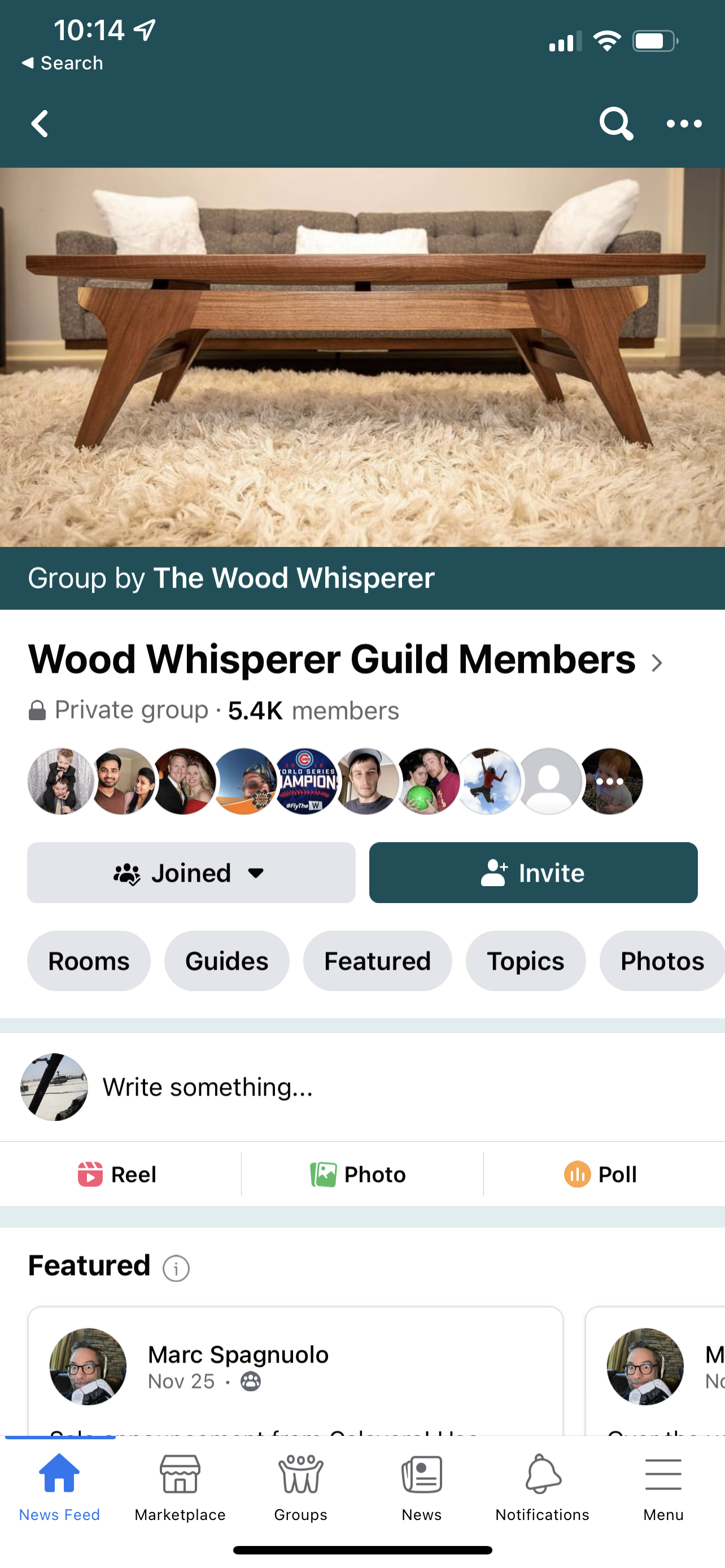Start a Poll
The width and height of the screenshot is (725, 1568).
click(600, 1174)
